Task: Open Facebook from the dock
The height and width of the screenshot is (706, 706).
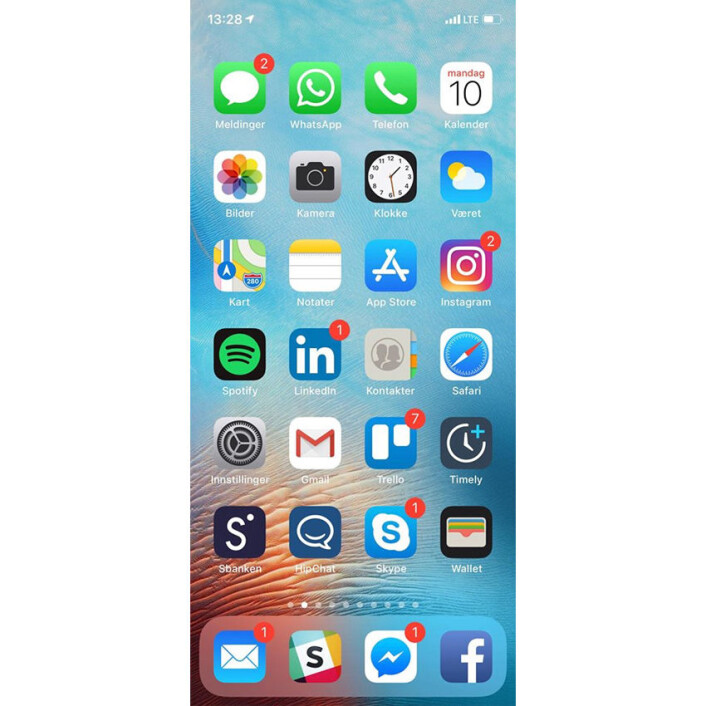Action: pyautogui.click(x=466, y=657)
